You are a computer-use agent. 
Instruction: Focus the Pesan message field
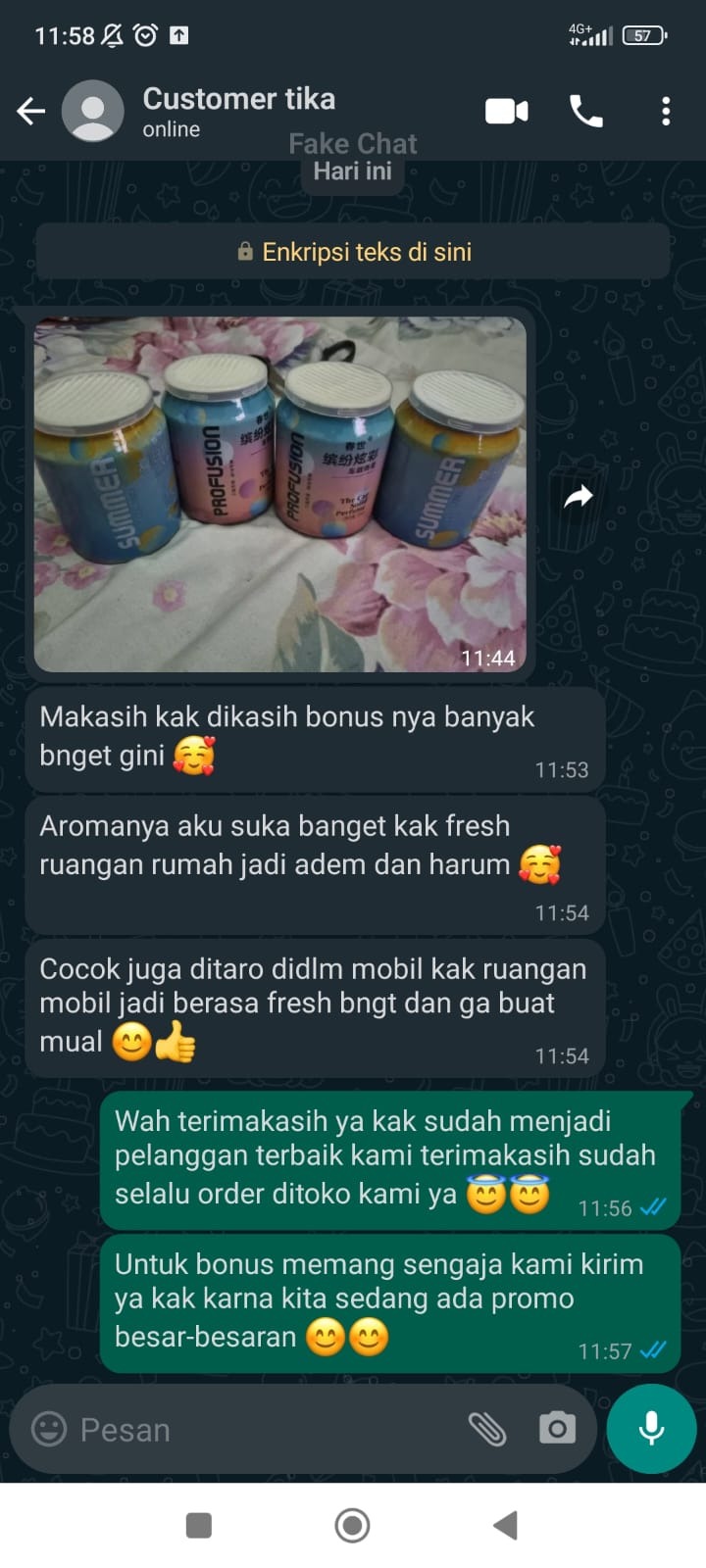255,1430
